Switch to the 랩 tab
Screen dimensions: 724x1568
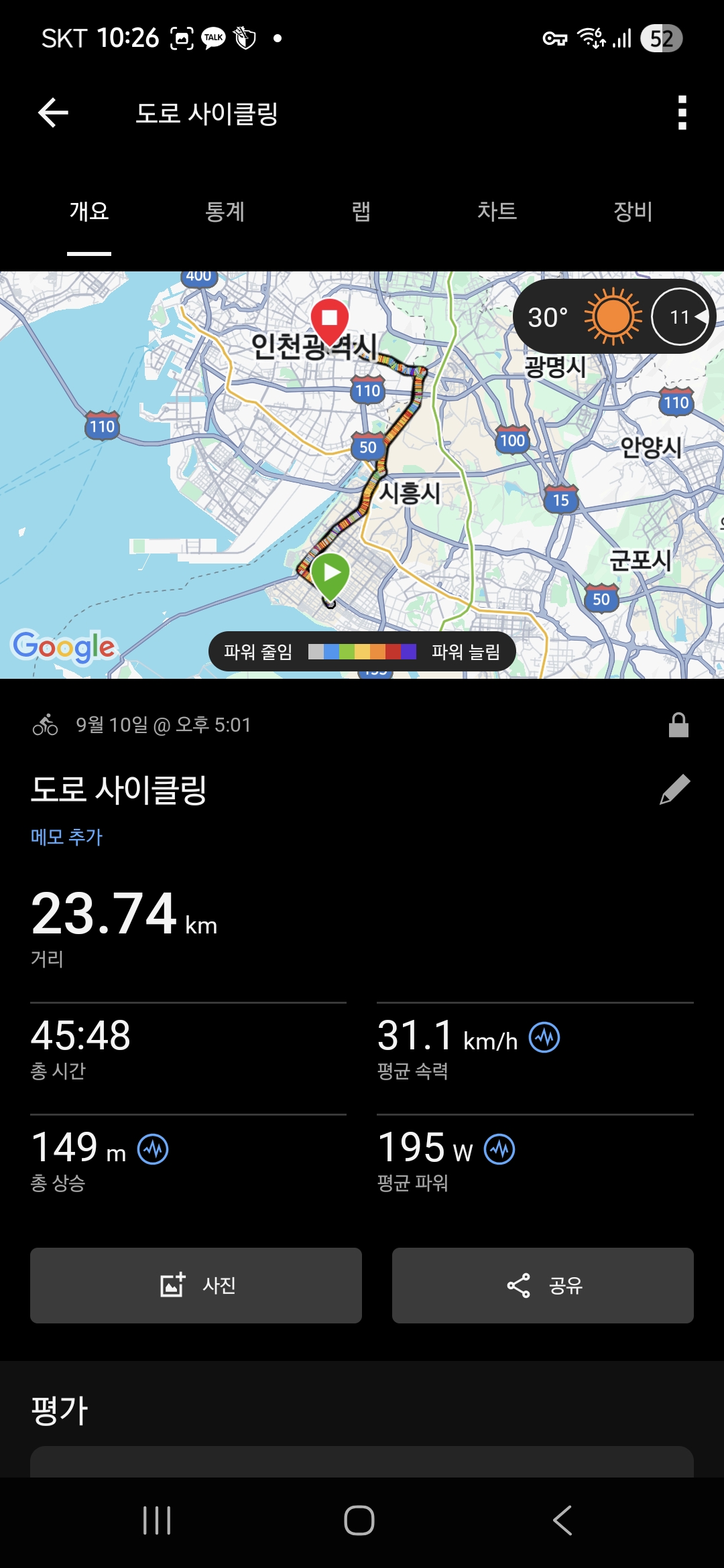pyautogui.click(x=361, y=212)
